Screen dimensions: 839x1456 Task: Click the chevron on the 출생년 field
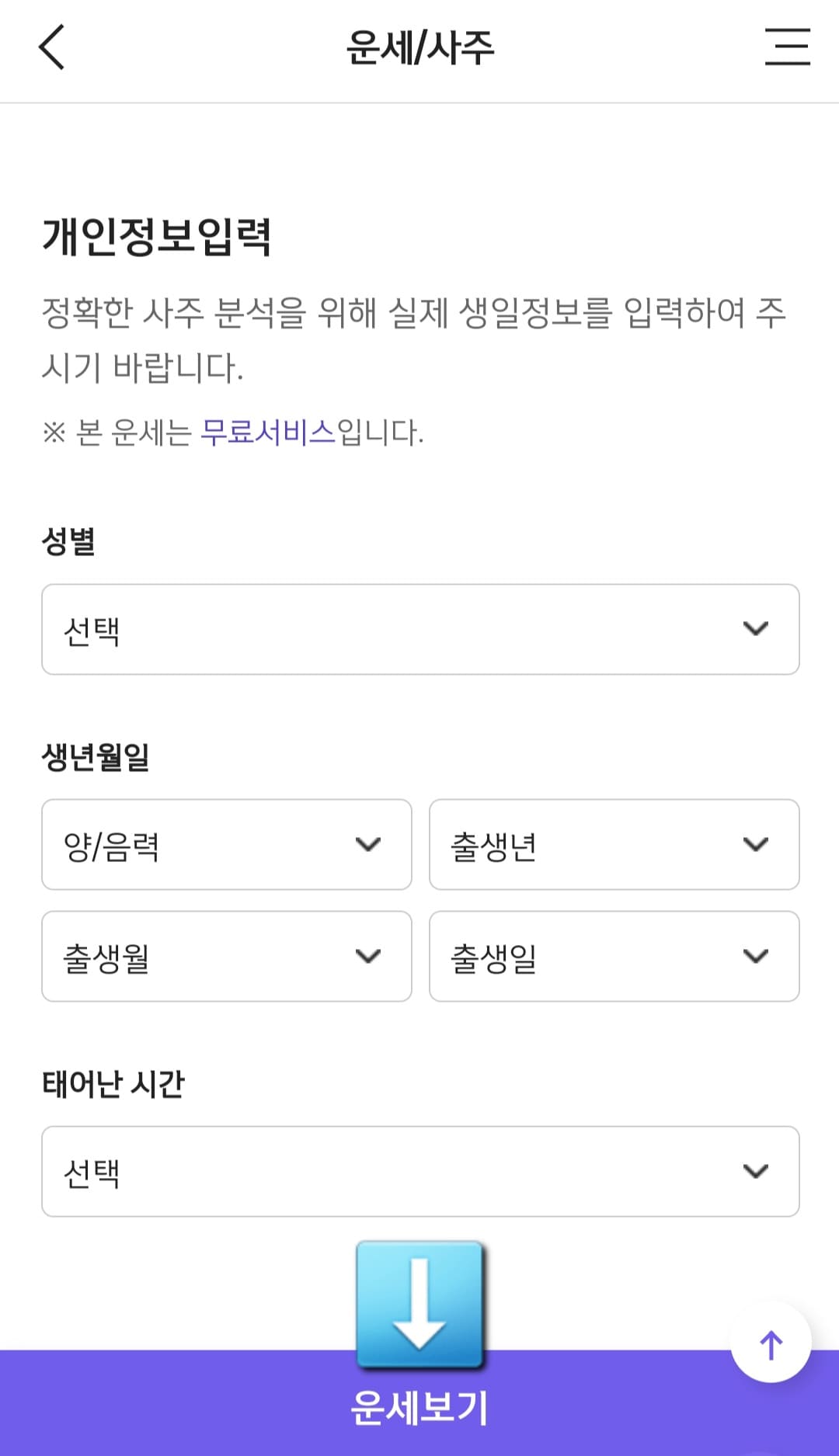[x=754, y=844]
